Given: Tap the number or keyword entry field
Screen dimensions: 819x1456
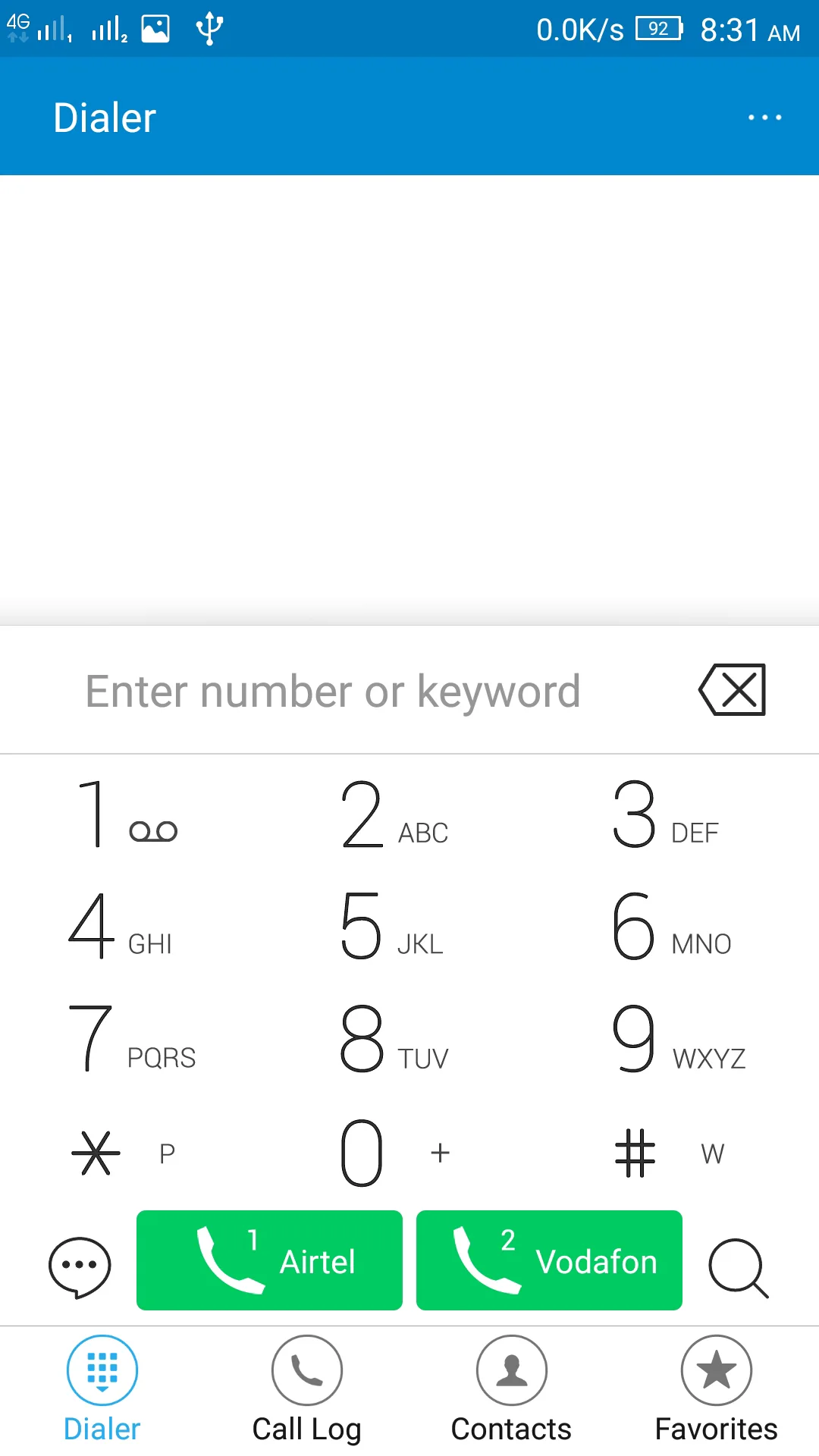Looking at the screenshot, I should (x=334, y=691).
